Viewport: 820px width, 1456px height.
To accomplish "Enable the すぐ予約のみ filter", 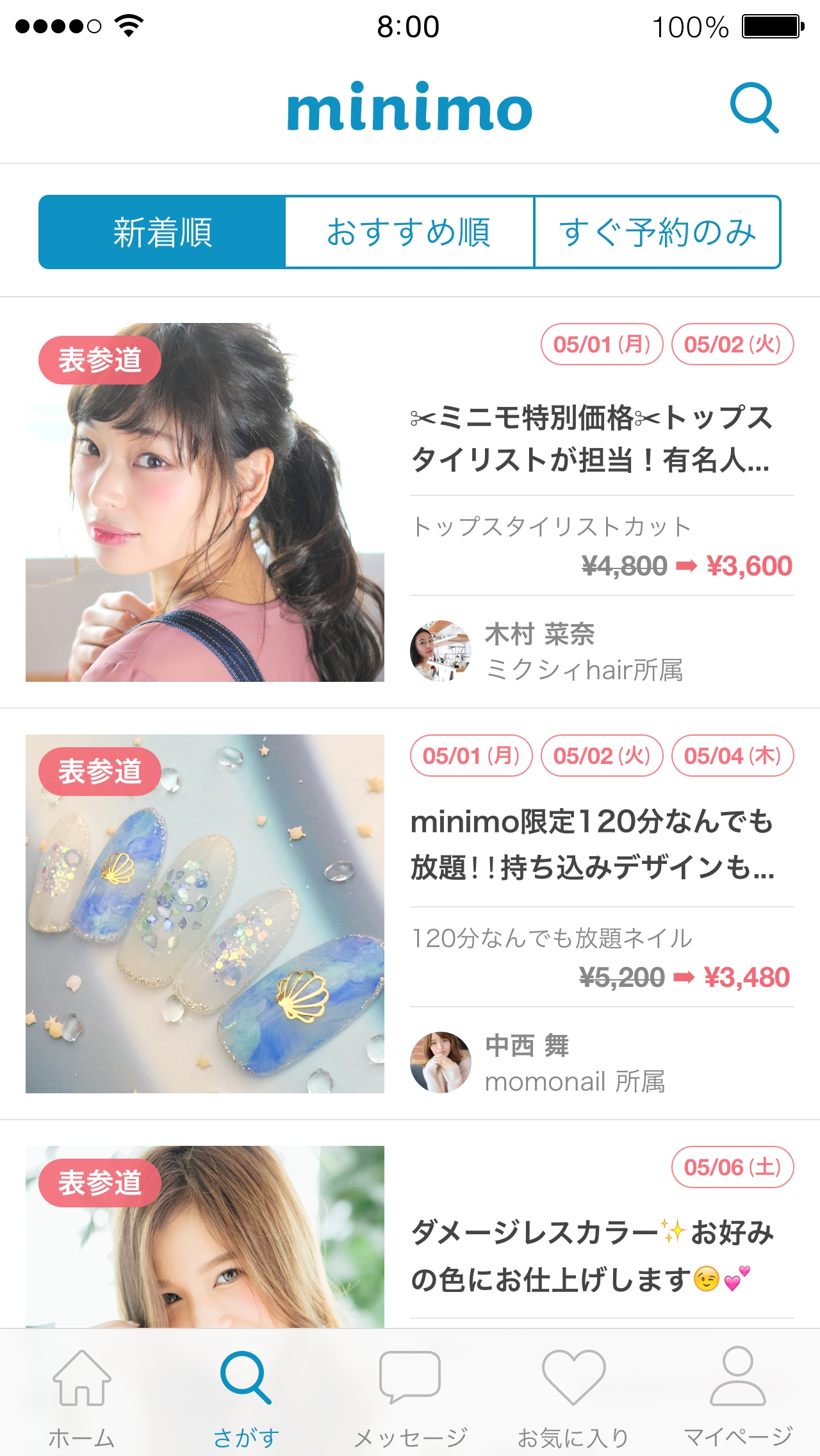I will click(658, 232).
